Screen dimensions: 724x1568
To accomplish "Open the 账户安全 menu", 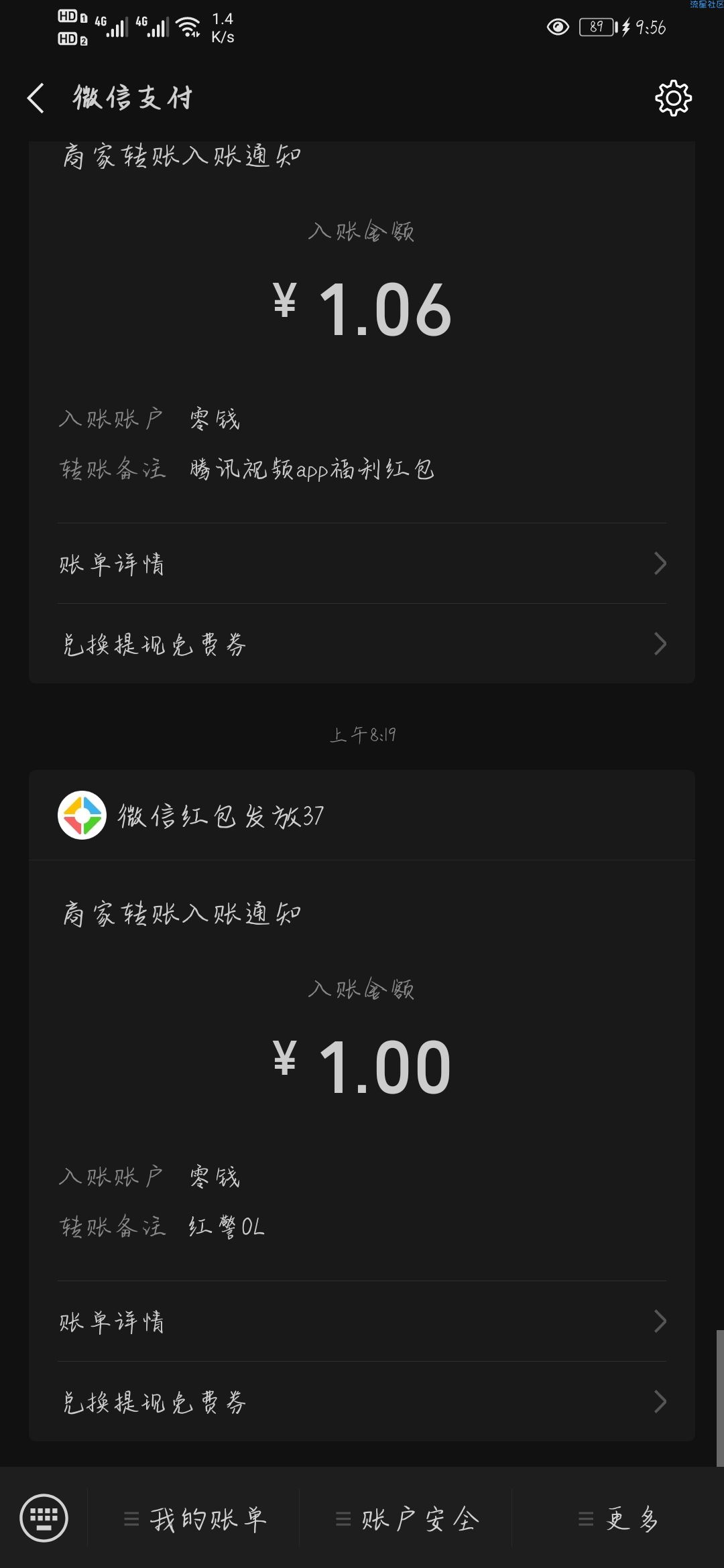I will [x=407, y=1519].
